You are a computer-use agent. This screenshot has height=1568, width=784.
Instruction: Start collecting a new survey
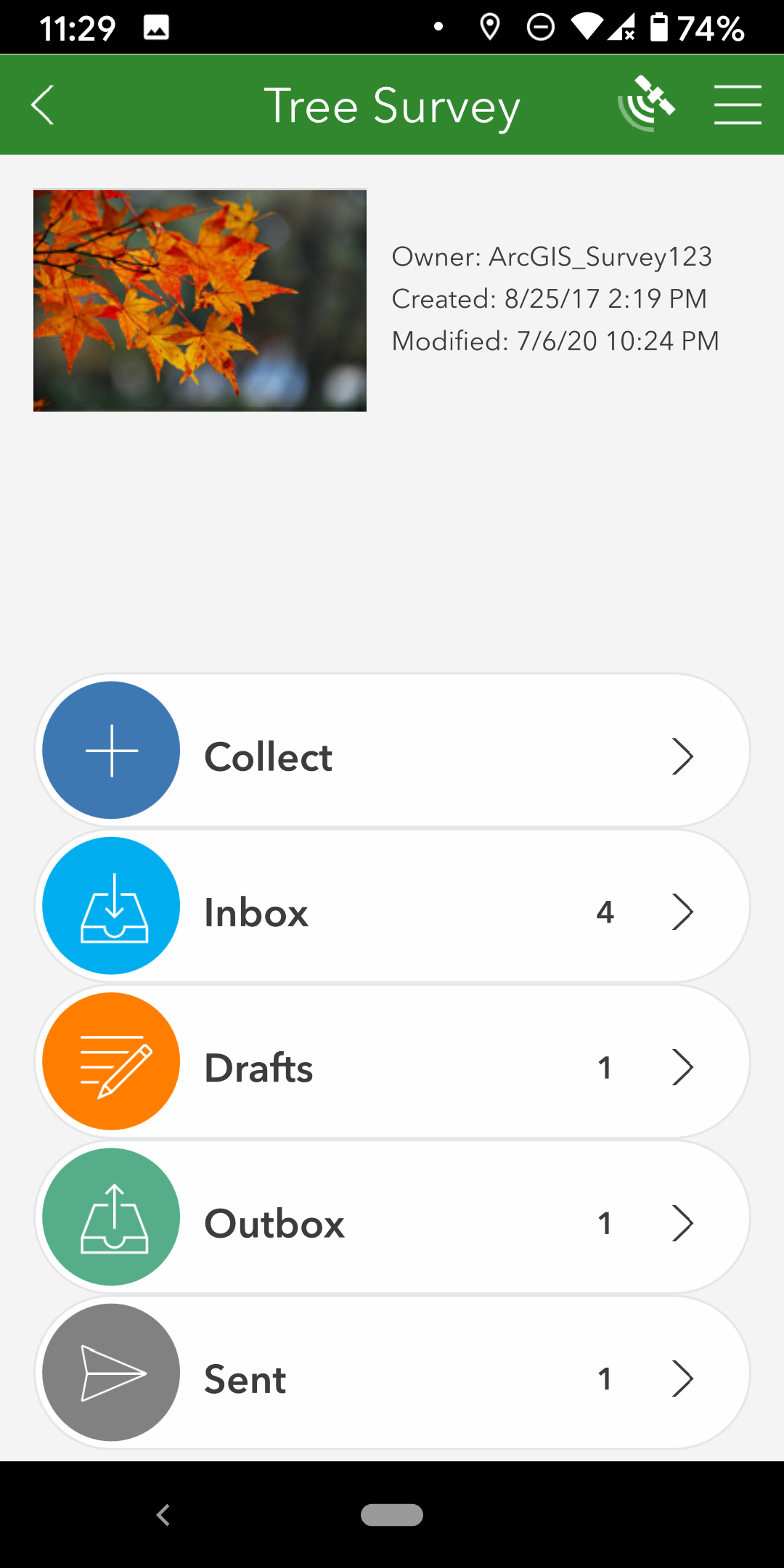pos(392,751)
